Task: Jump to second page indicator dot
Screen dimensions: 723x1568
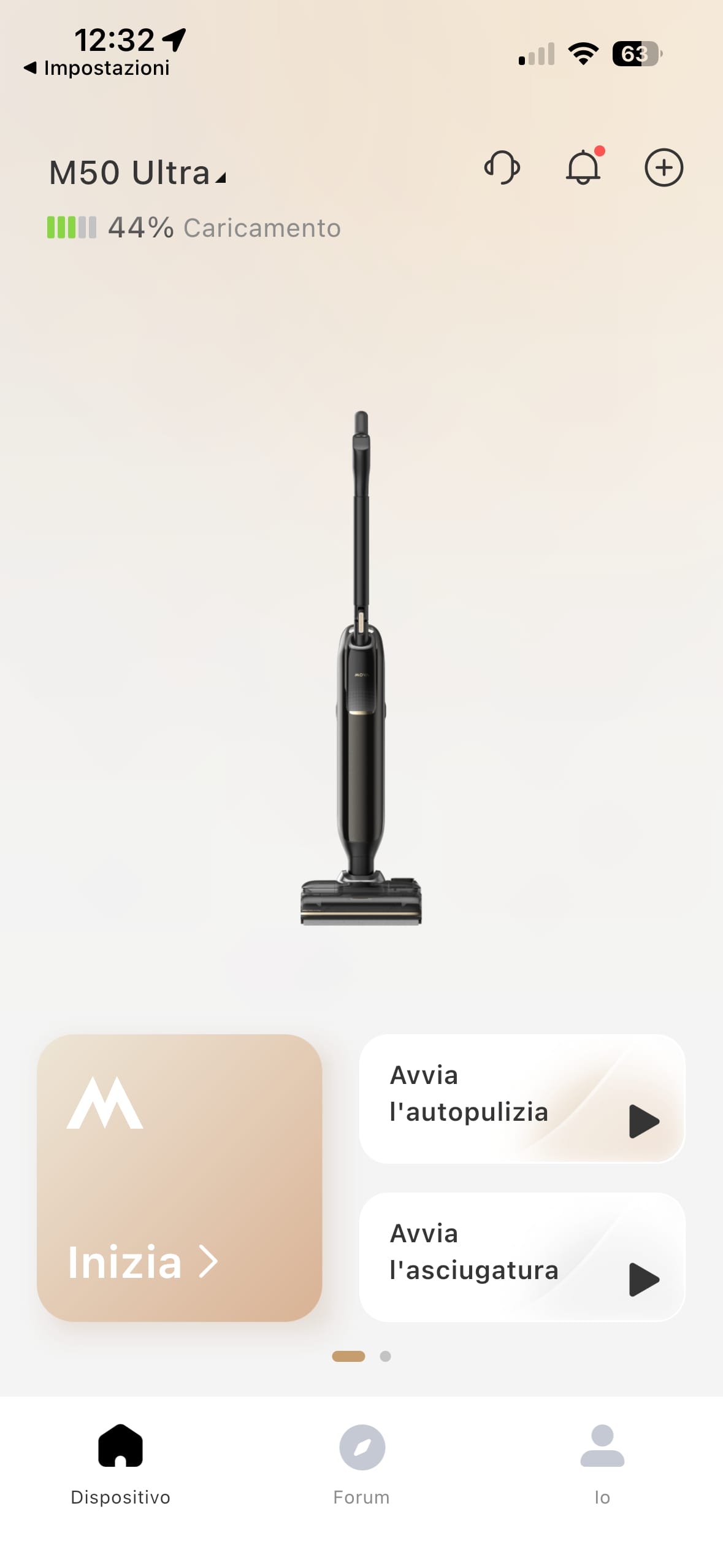Action: tap(385, 1356)
